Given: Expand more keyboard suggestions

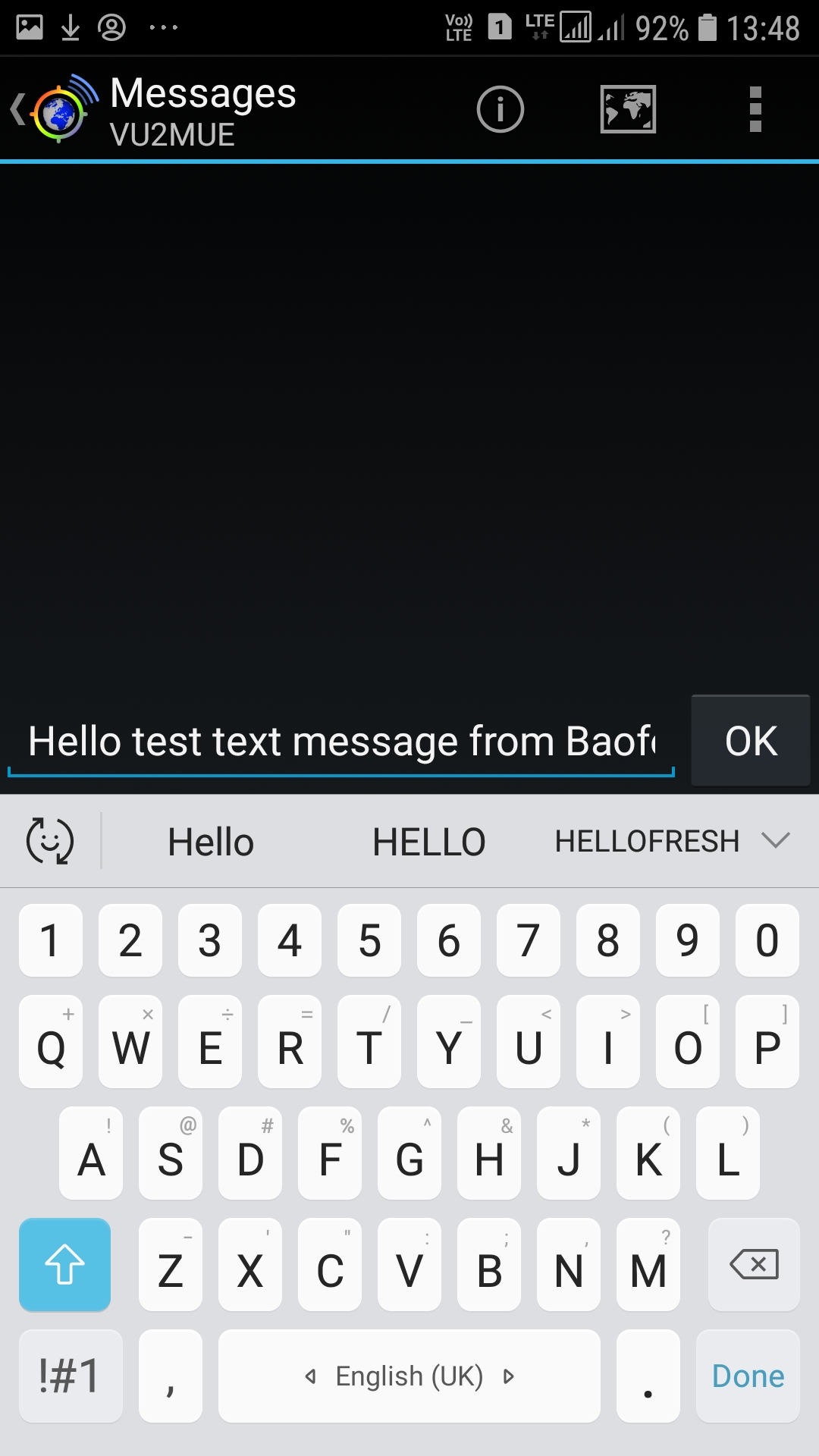Looking at the screenshot, I should click(776, 840).
